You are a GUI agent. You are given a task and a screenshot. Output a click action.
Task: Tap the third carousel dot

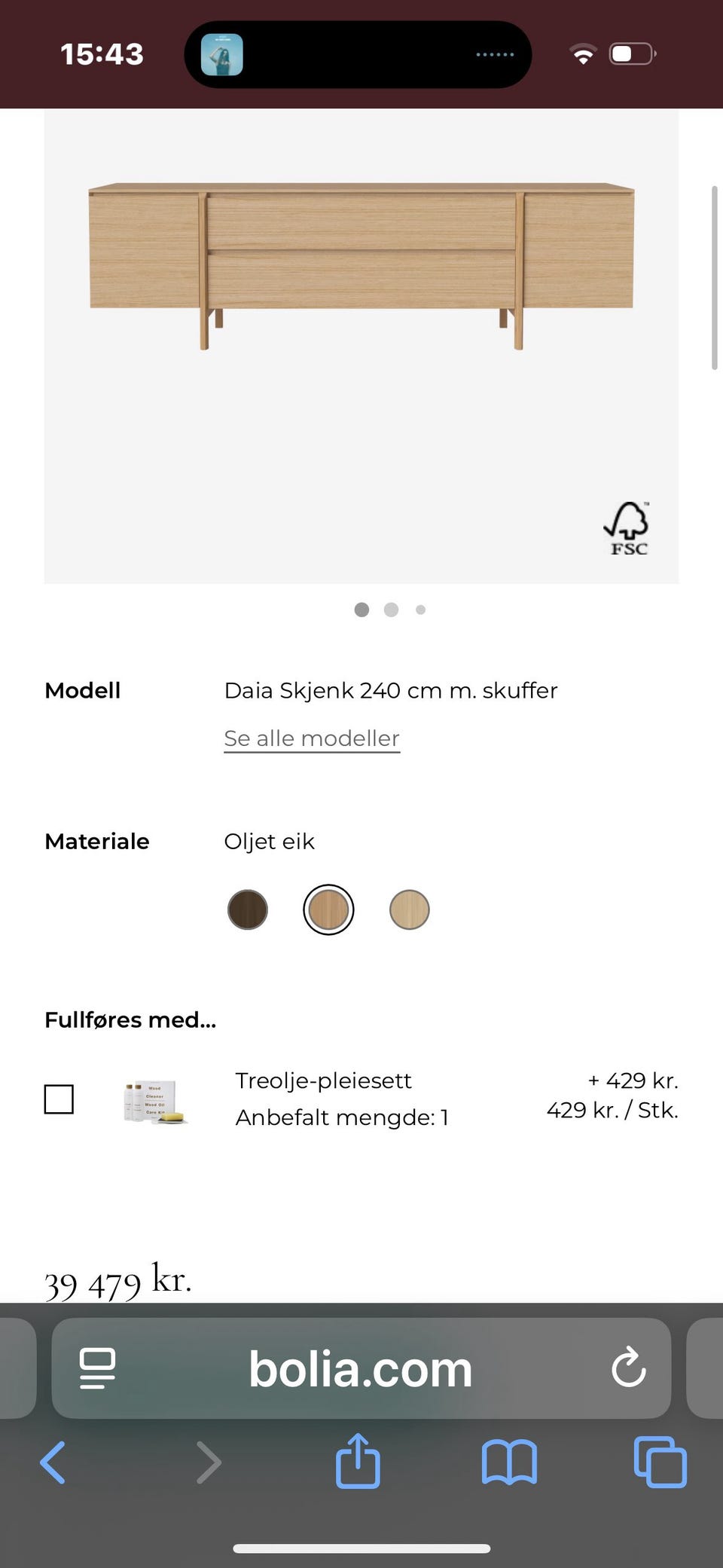[420, 610]
